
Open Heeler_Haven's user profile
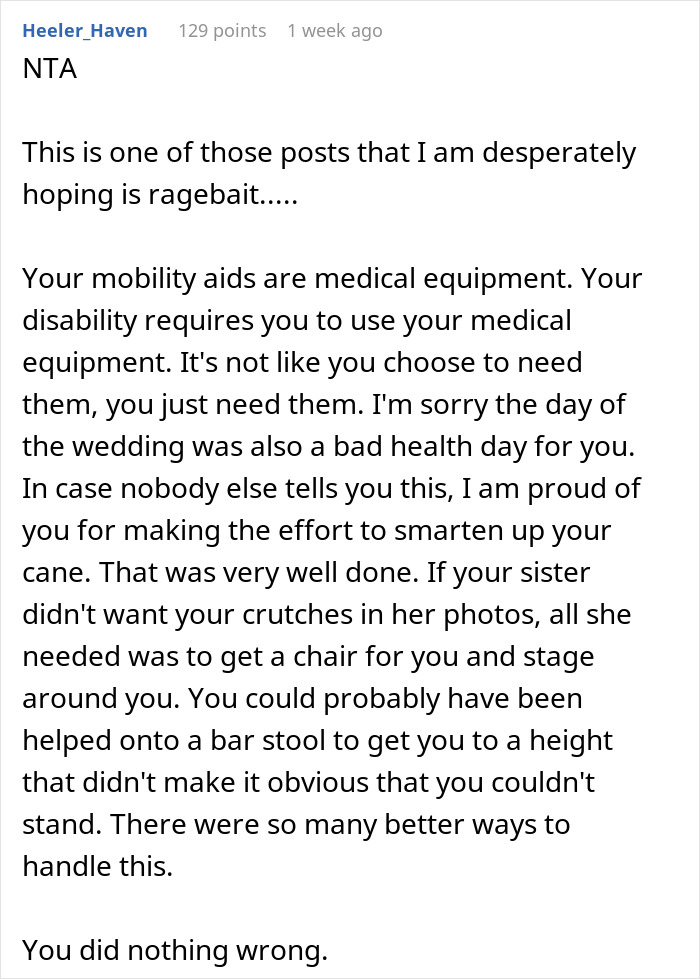tap(84, 31)
